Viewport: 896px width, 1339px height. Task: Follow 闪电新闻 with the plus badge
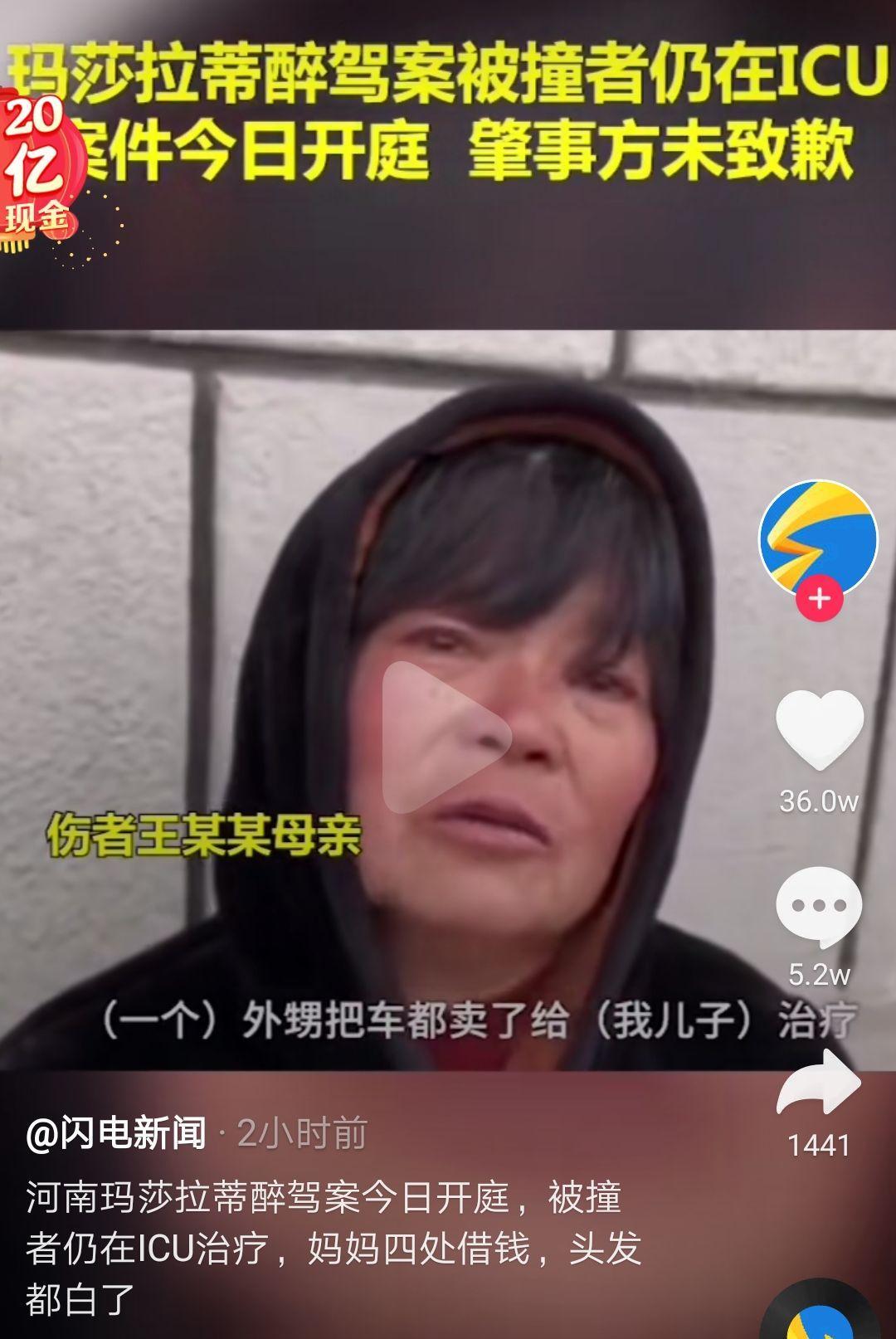(820, 598)
